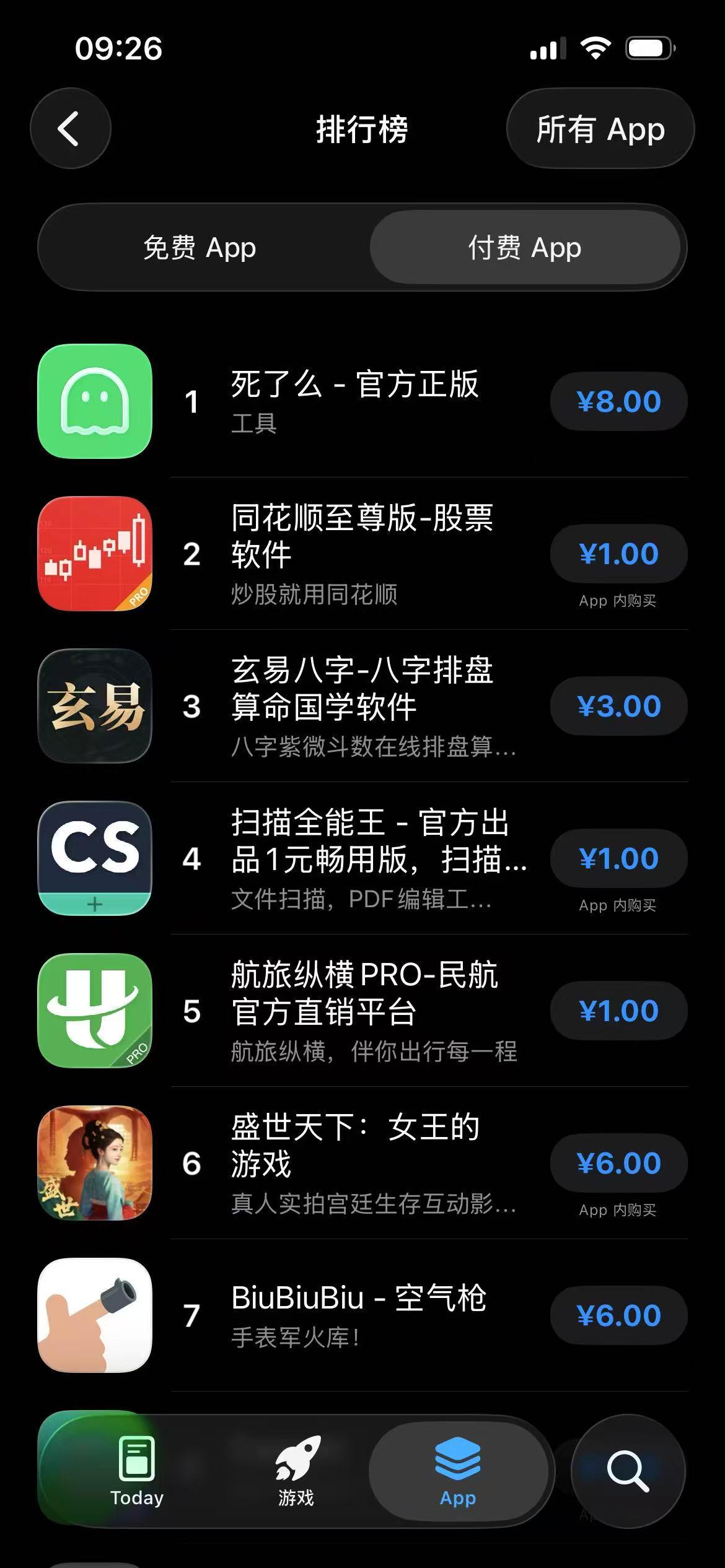Viewport: 725px width, 1568px height.
Task: Tap the ¥6.00 button for BiuBiuBiu
Action: click(x=618, y=1315)
